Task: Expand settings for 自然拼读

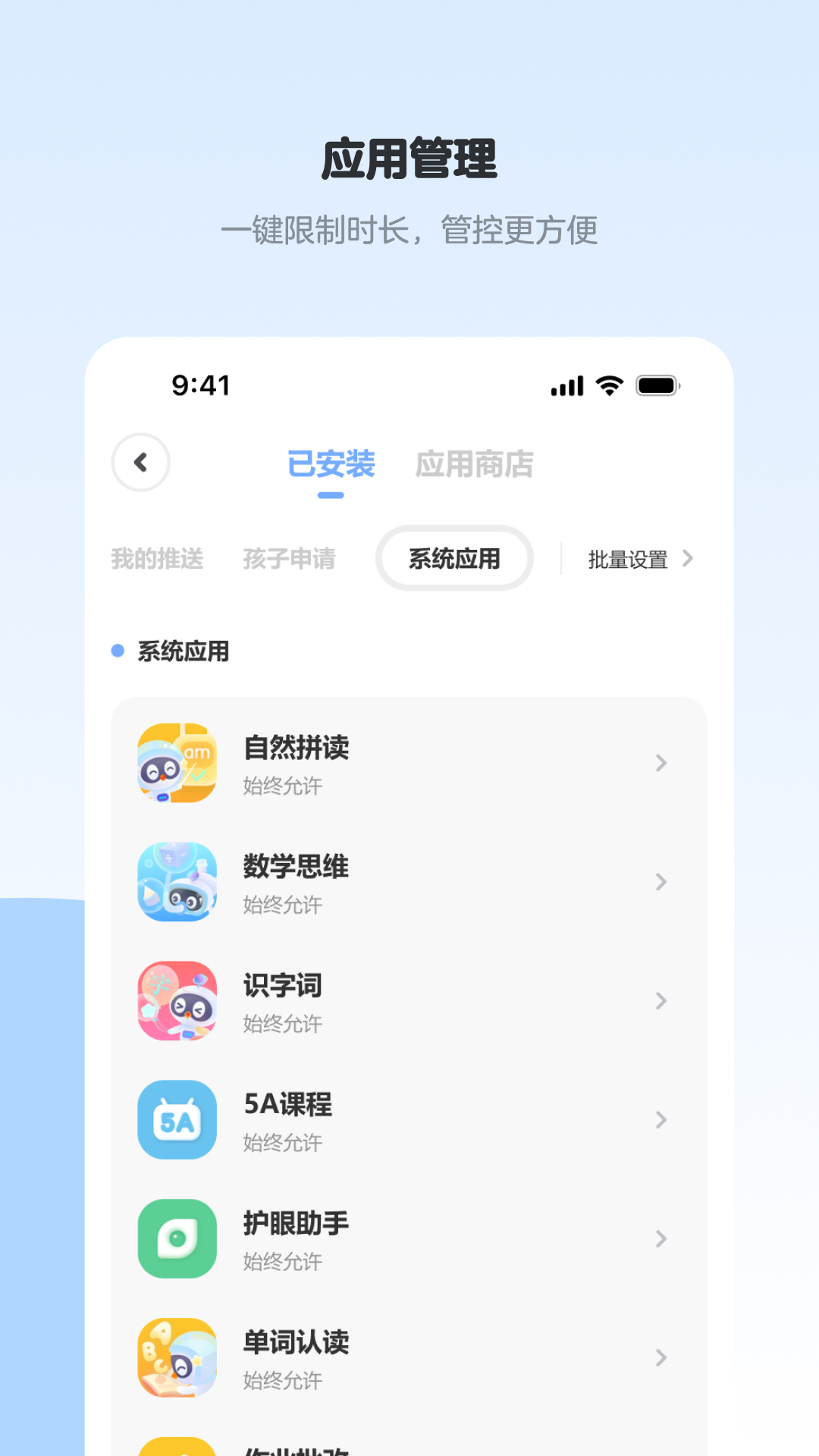Action: click(x=661, y=763)
